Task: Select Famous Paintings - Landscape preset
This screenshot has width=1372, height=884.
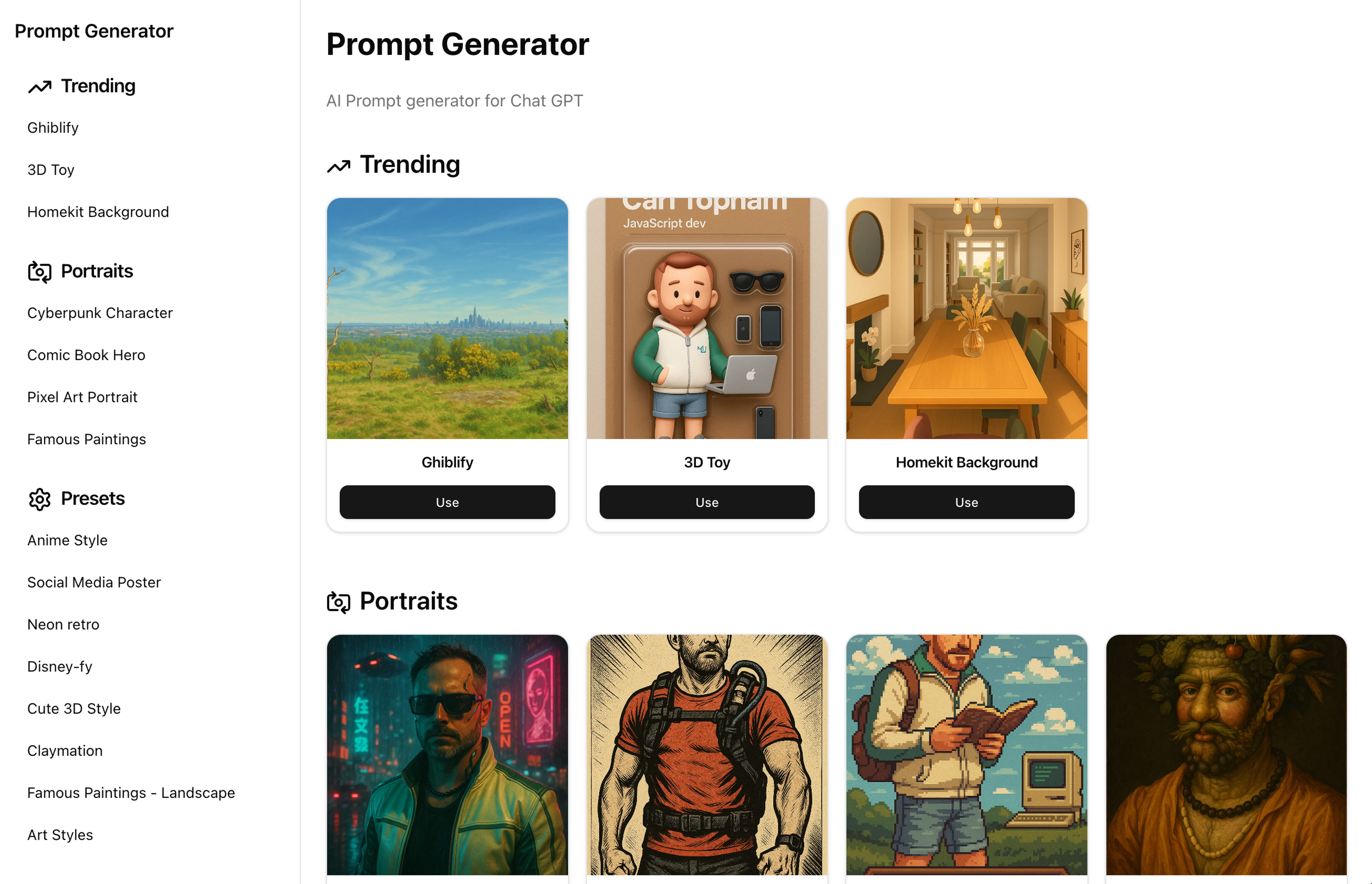Action: coord(131,793)
